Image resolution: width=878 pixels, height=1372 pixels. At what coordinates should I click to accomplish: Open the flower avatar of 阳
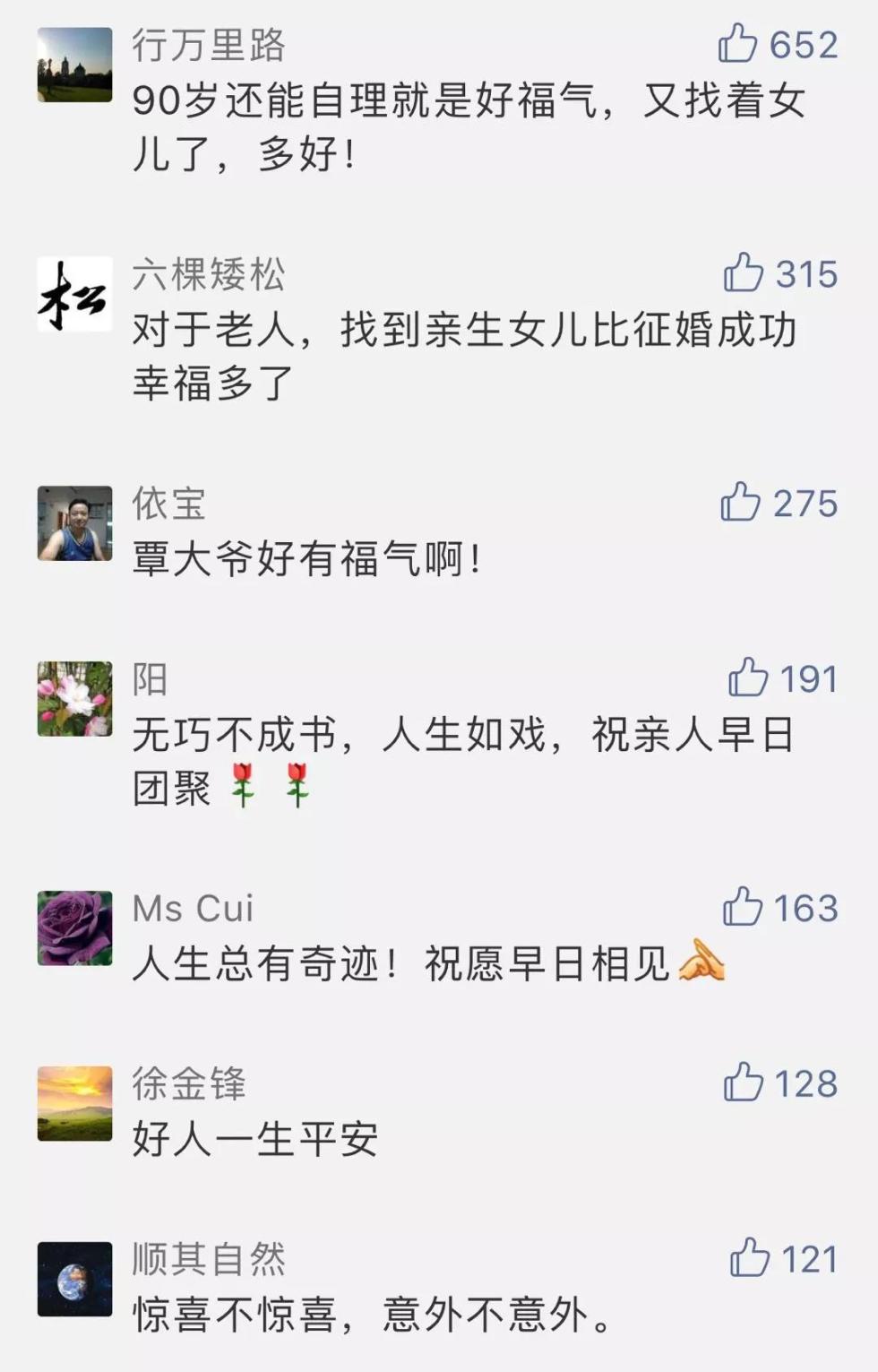tap(75, 700)
